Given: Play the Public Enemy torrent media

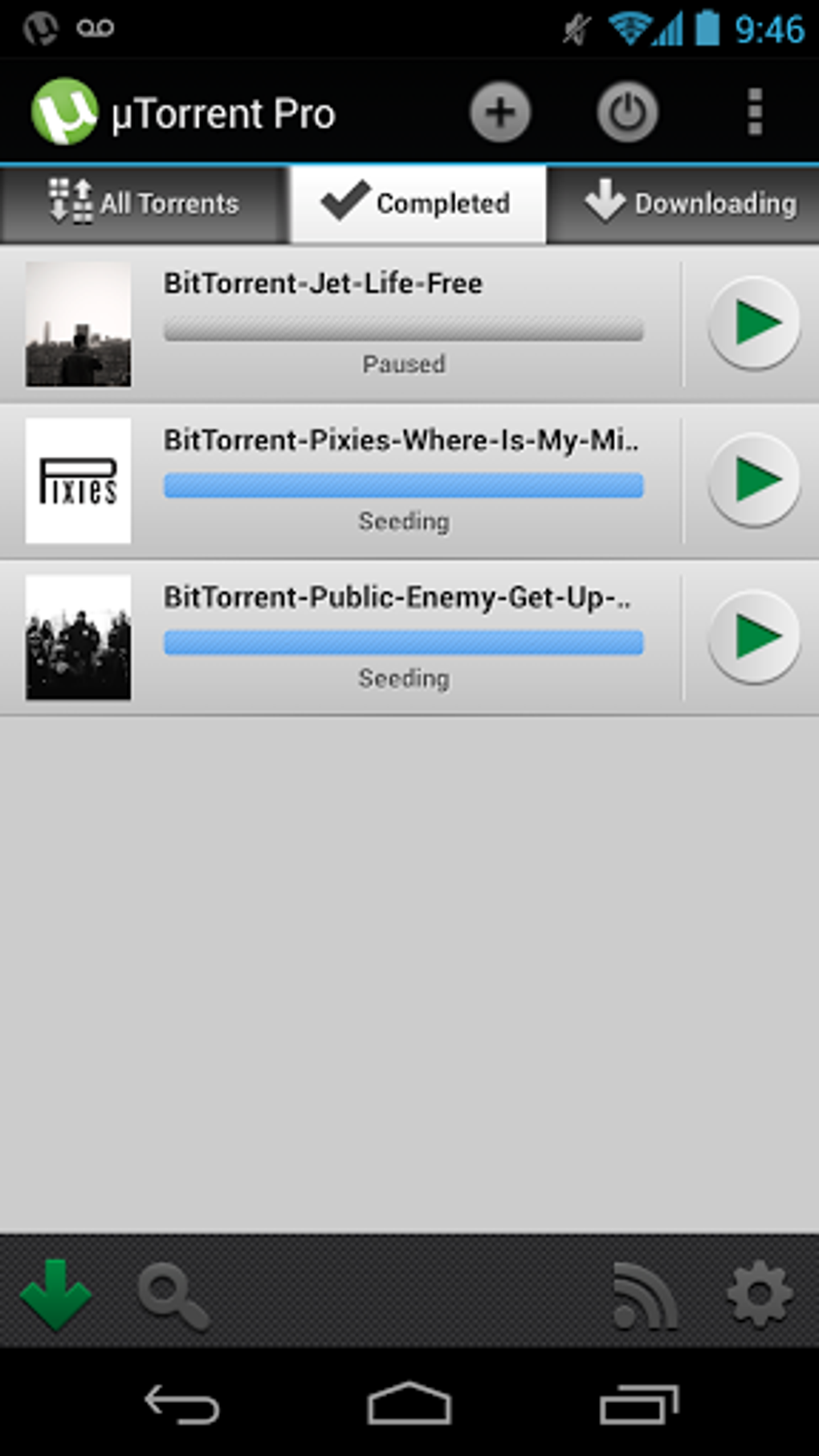Looking at the screenshot, I should pos(754,636).
